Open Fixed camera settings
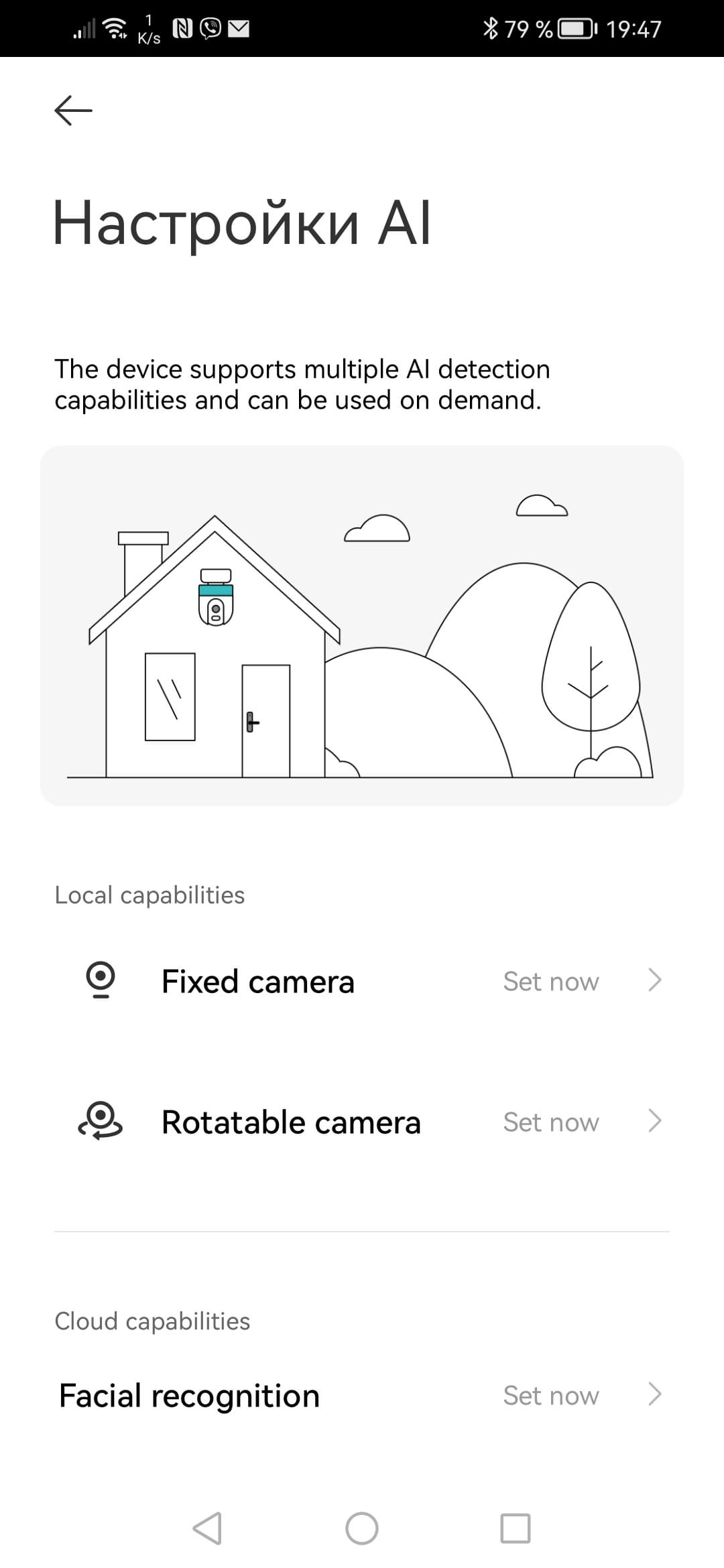 (x=362, y=982)
